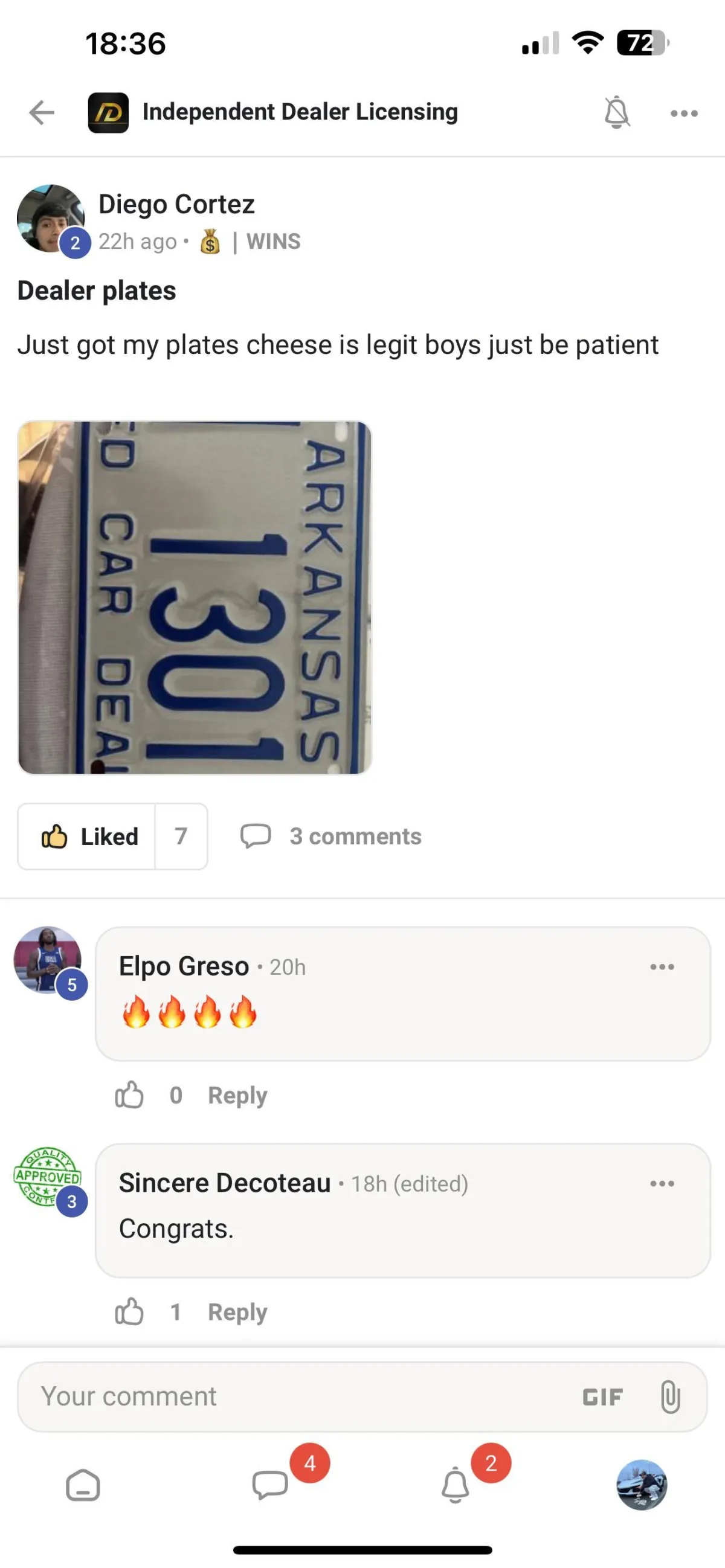Reply to Elpo Greso's comment
This screenshot has height=1568, width=725.
click(237, 1096)
